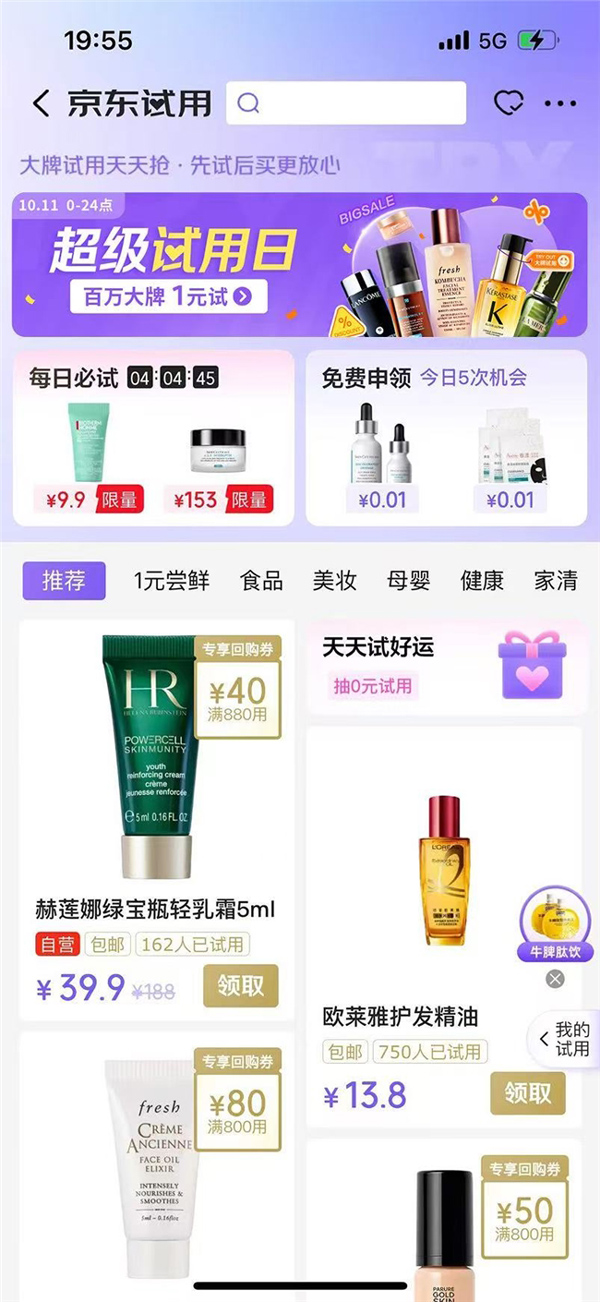Open the heart favorites icon
The width and height of the screenshot is (600, 1302).
coord(509,103)
